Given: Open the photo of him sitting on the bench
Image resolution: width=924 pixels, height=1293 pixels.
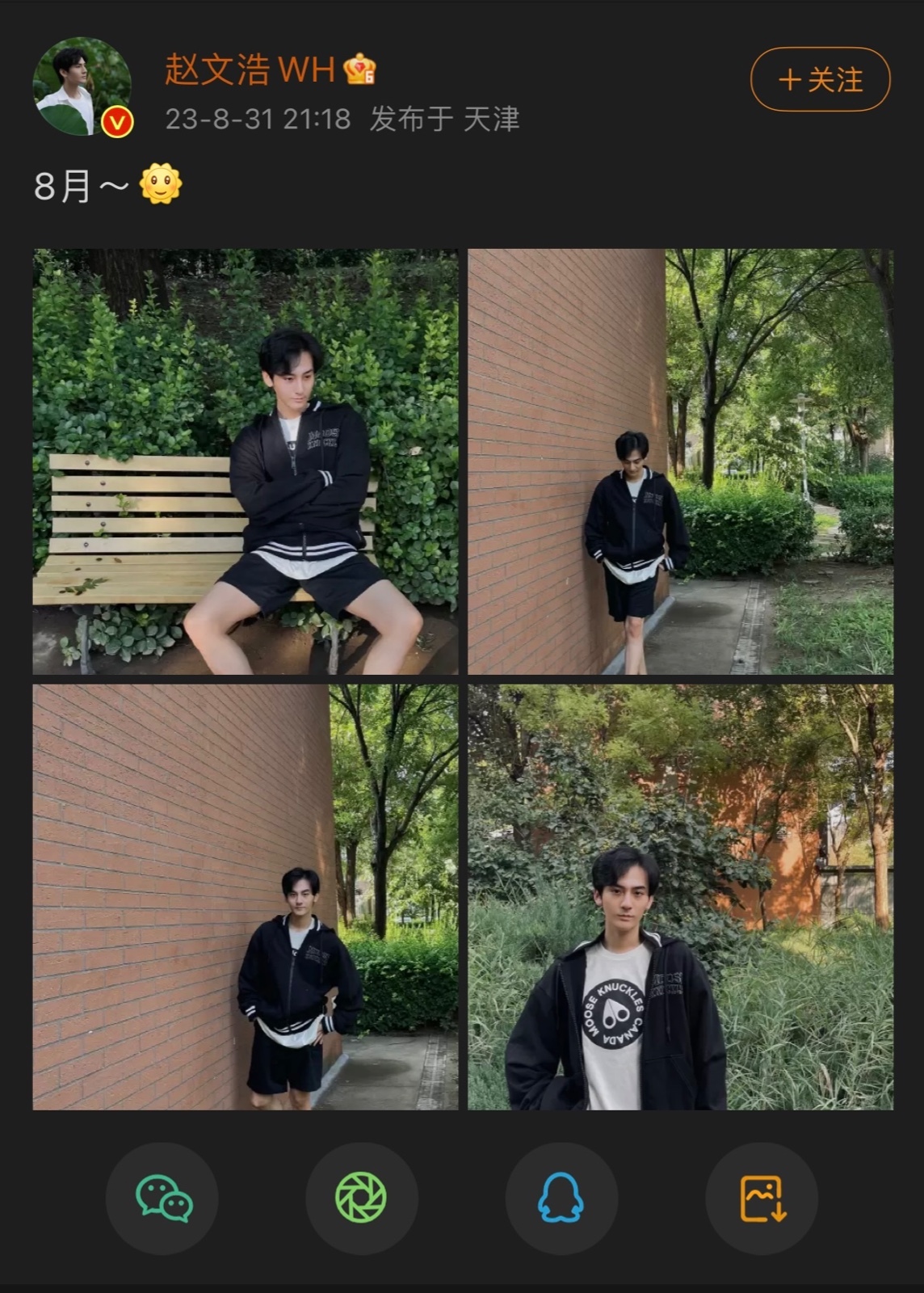Looking at the screenshot, I should [x=245, y=461].
